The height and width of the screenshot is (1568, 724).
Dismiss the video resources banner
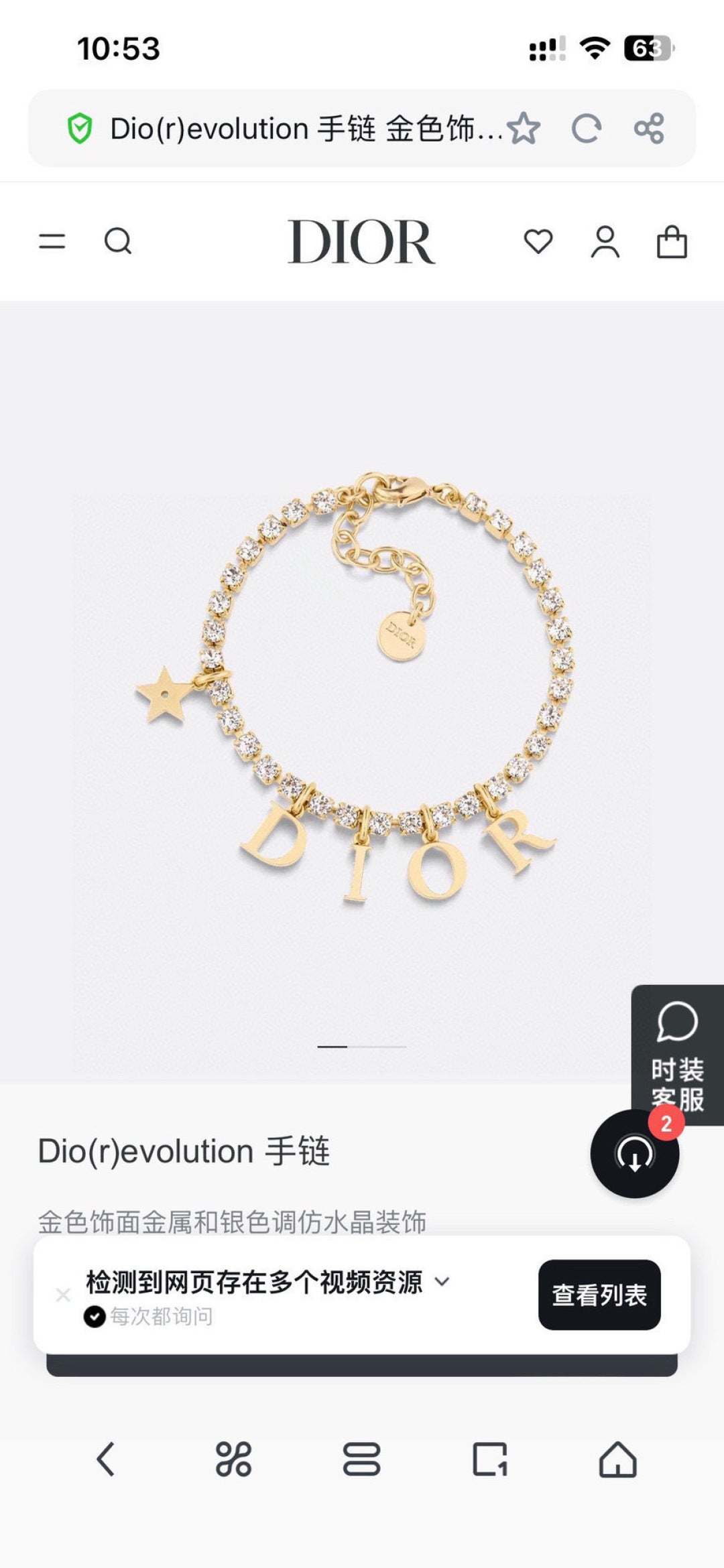(63, 1295)
